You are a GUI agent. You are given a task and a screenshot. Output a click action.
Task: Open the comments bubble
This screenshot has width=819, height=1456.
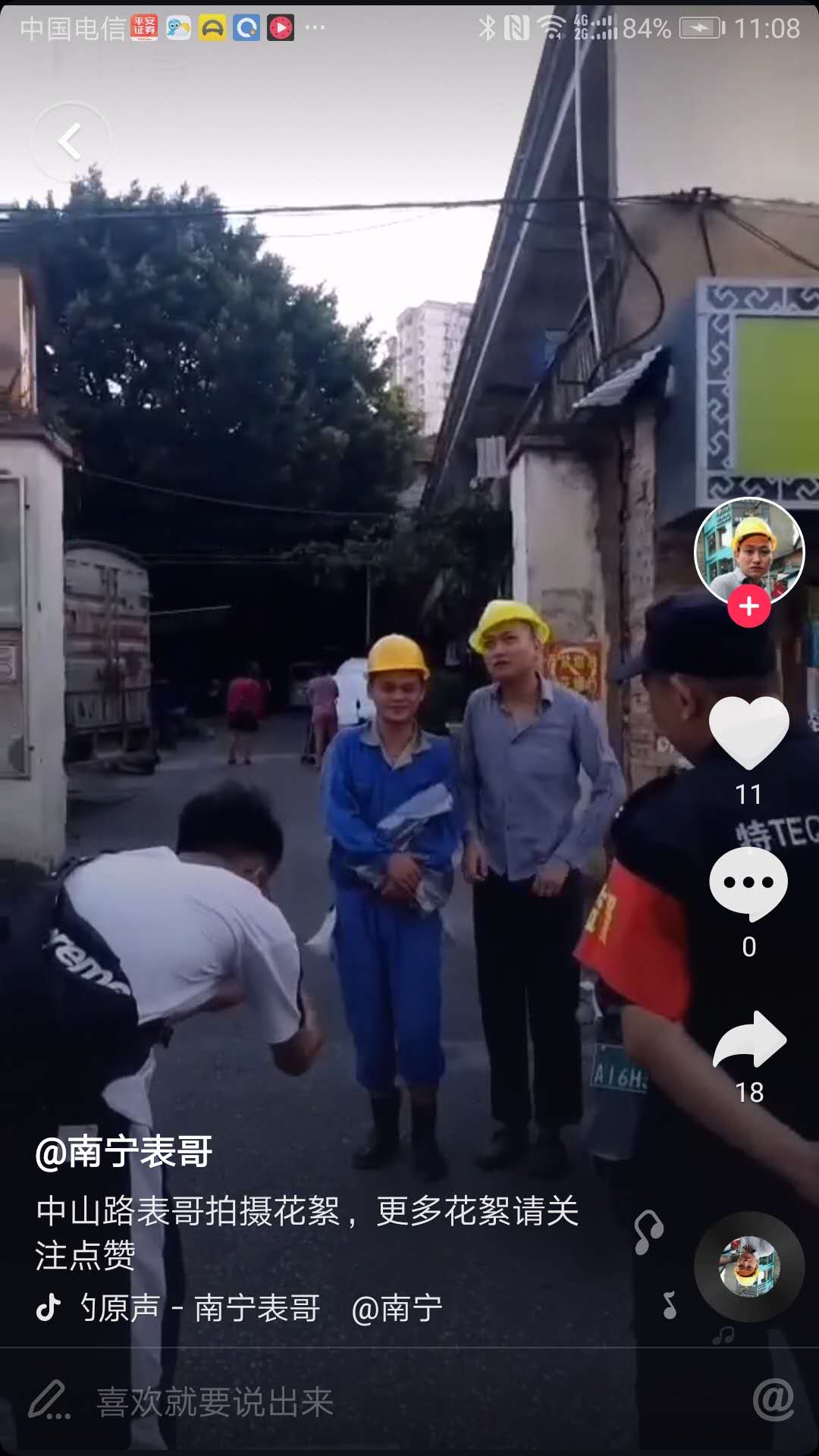click(x=748, y=883)
